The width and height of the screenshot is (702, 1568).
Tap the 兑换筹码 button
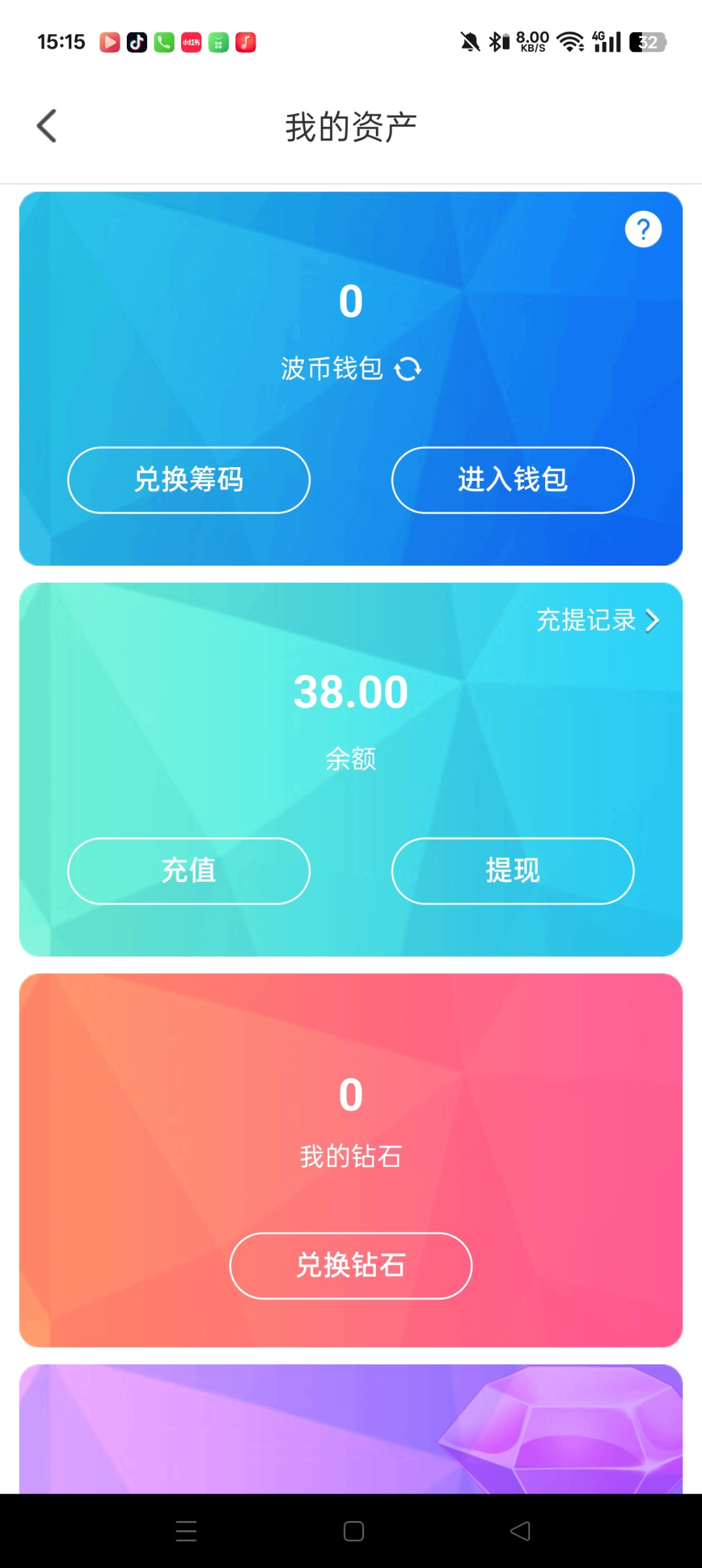click(189, 480)
